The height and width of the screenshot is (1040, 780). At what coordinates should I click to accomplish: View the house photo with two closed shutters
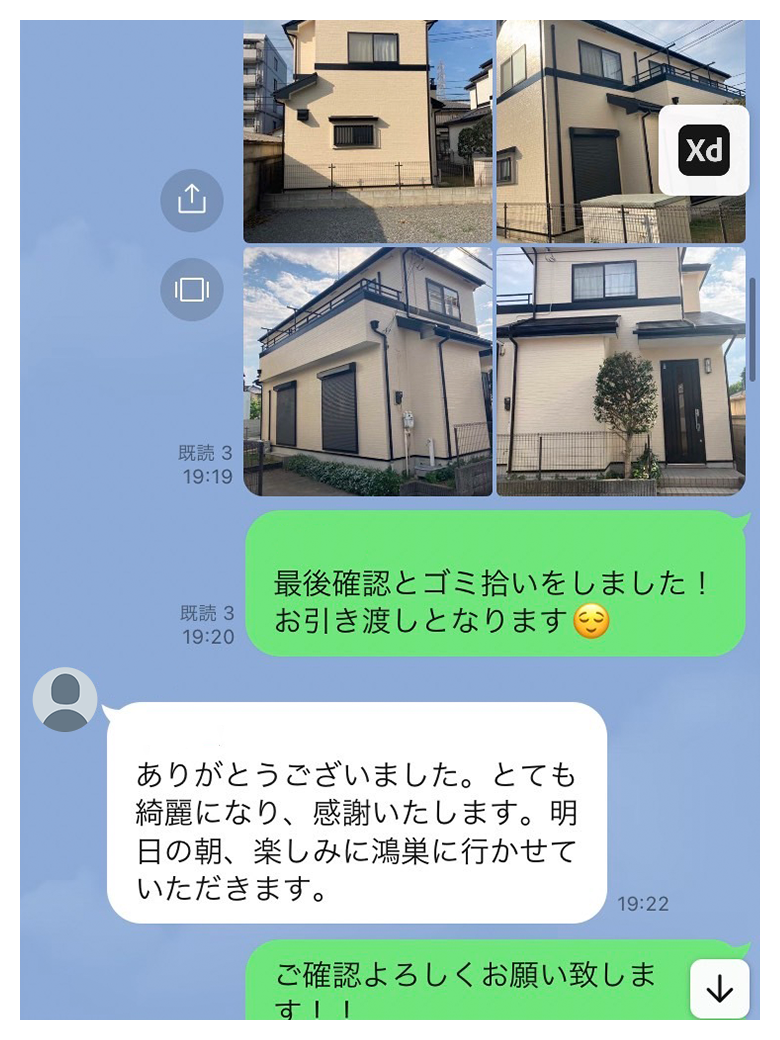[367, 371]
